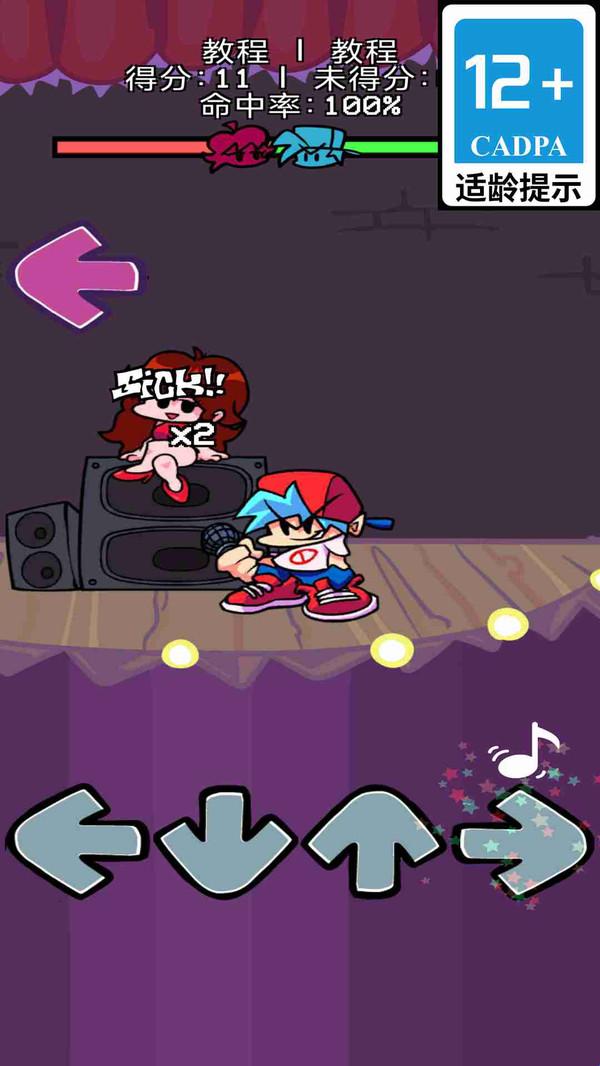Open the CADPA 12+ age rating notice
The image size is (600, 1066).
(518, 105)
